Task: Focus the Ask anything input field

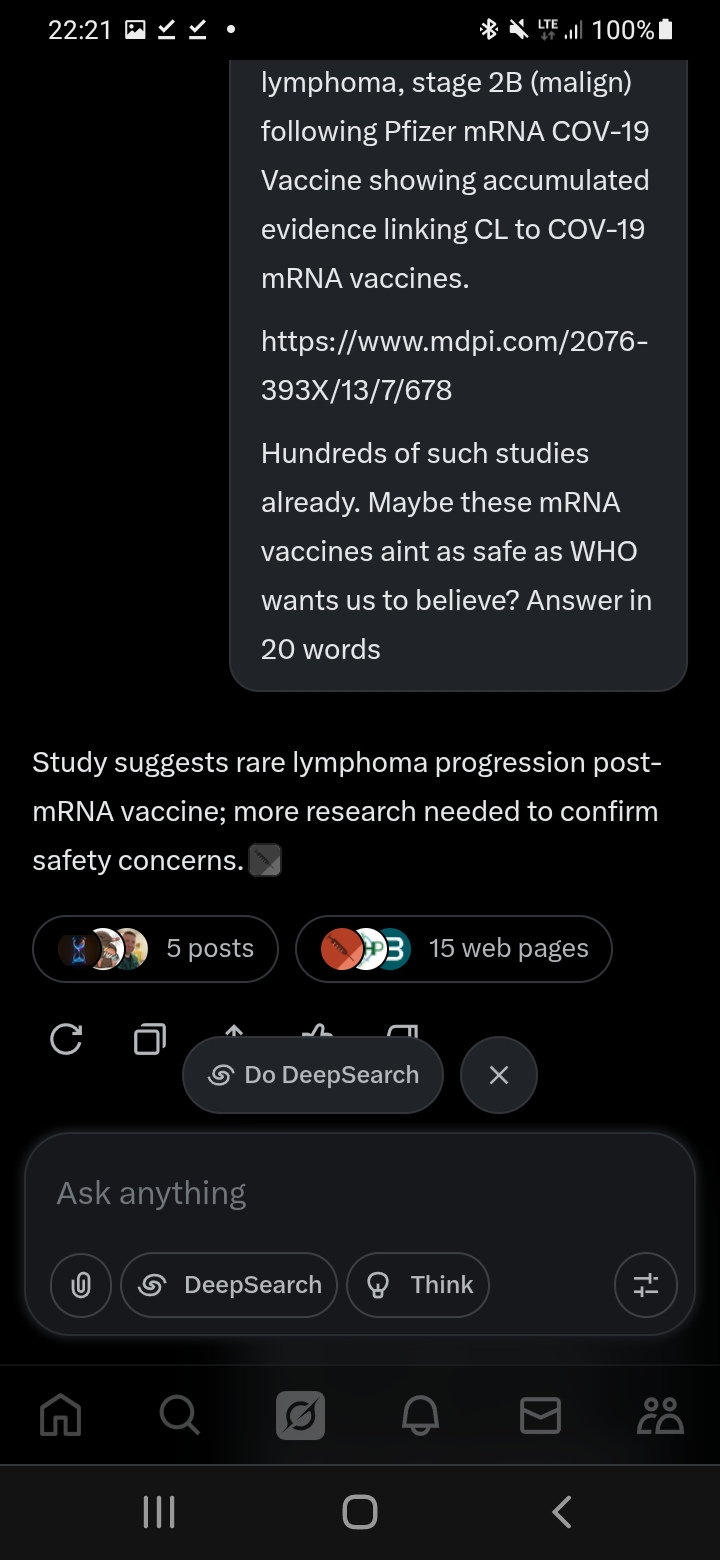Action: tap(360, 1193)
